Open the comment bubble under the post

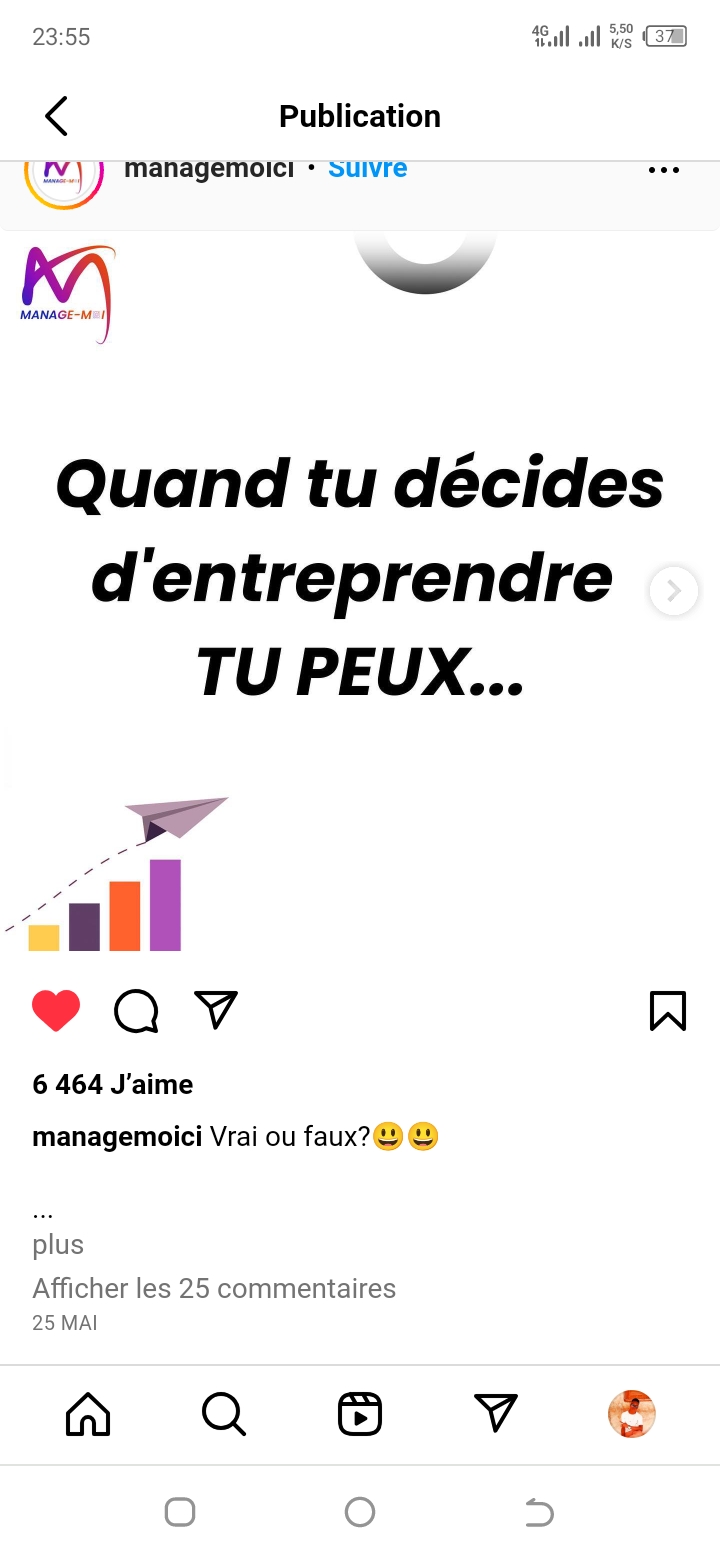pos(136,1010)
